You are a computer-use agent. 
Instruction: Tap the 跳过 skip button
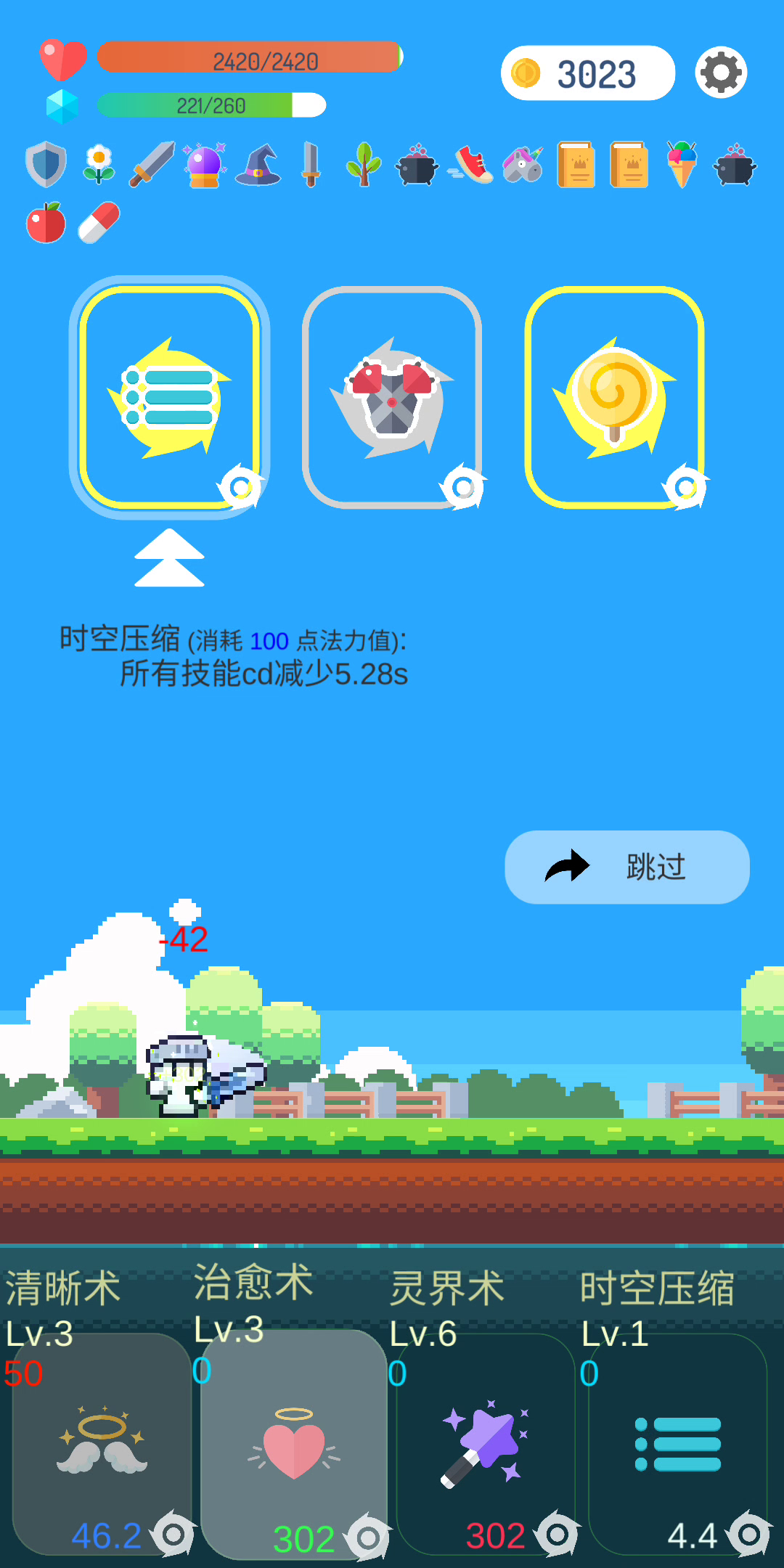click(627, 867)
